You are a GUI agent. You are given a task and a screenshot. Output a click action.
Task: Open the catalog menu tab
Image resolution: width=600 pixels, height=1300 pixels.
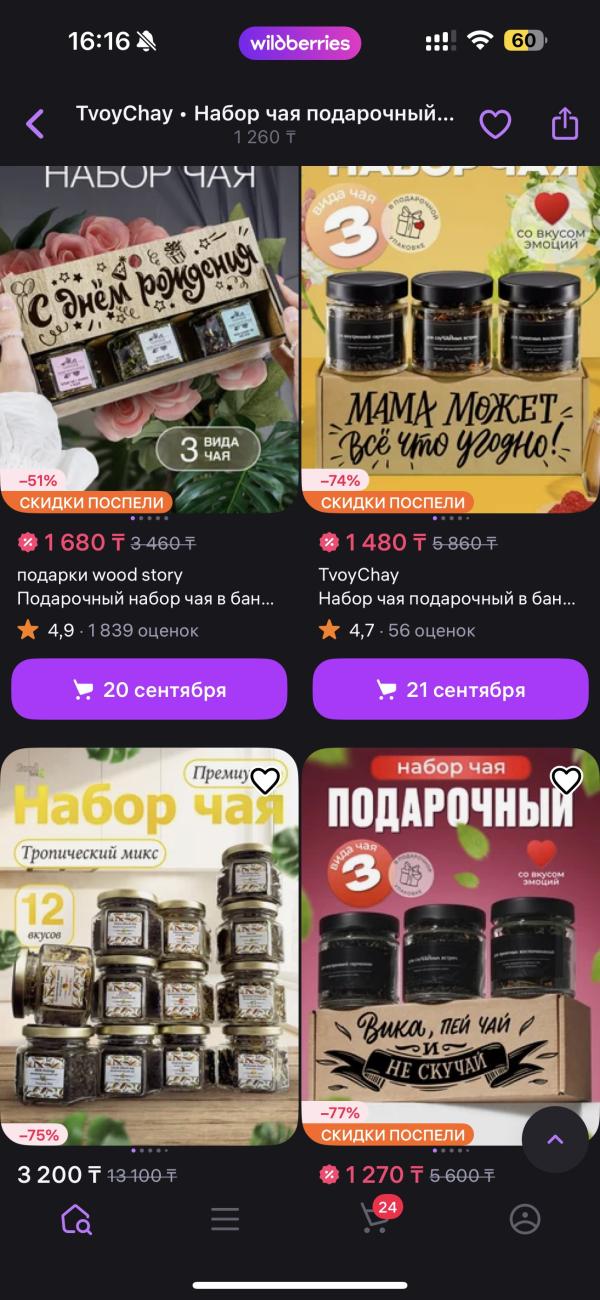point(225,1218)
